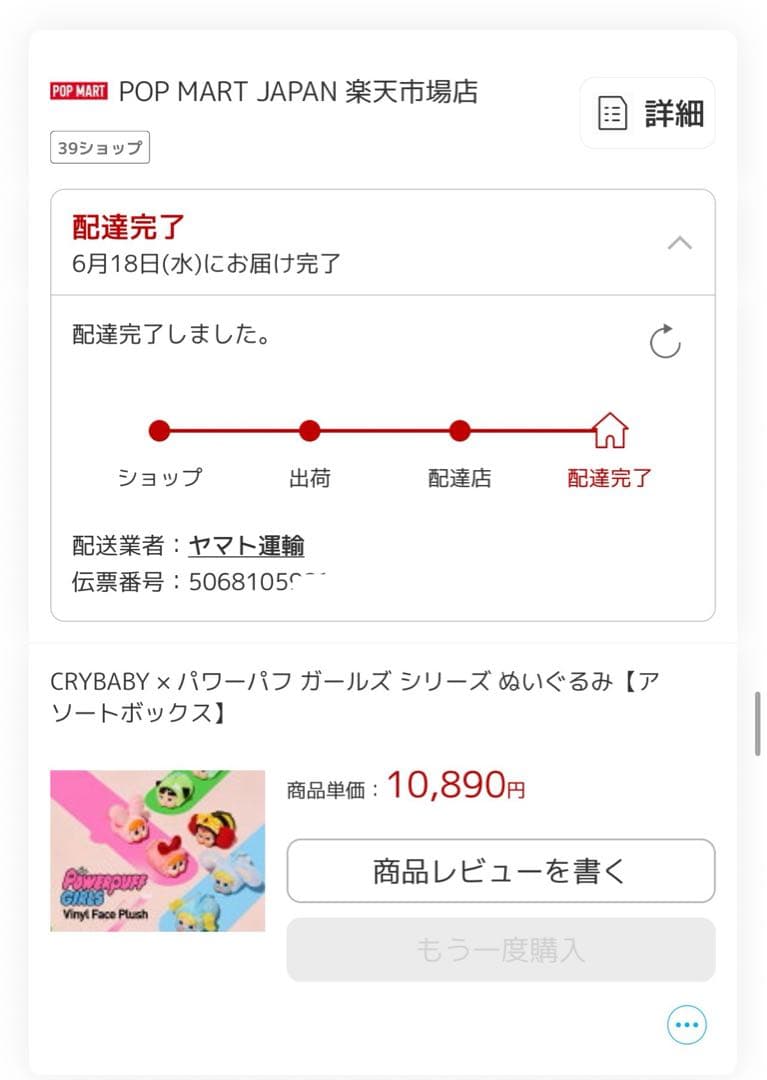The height and width of the screenshot is (1080, 767).
Task: Open the blue three-dot more options icon
Action: point(686,1024)
